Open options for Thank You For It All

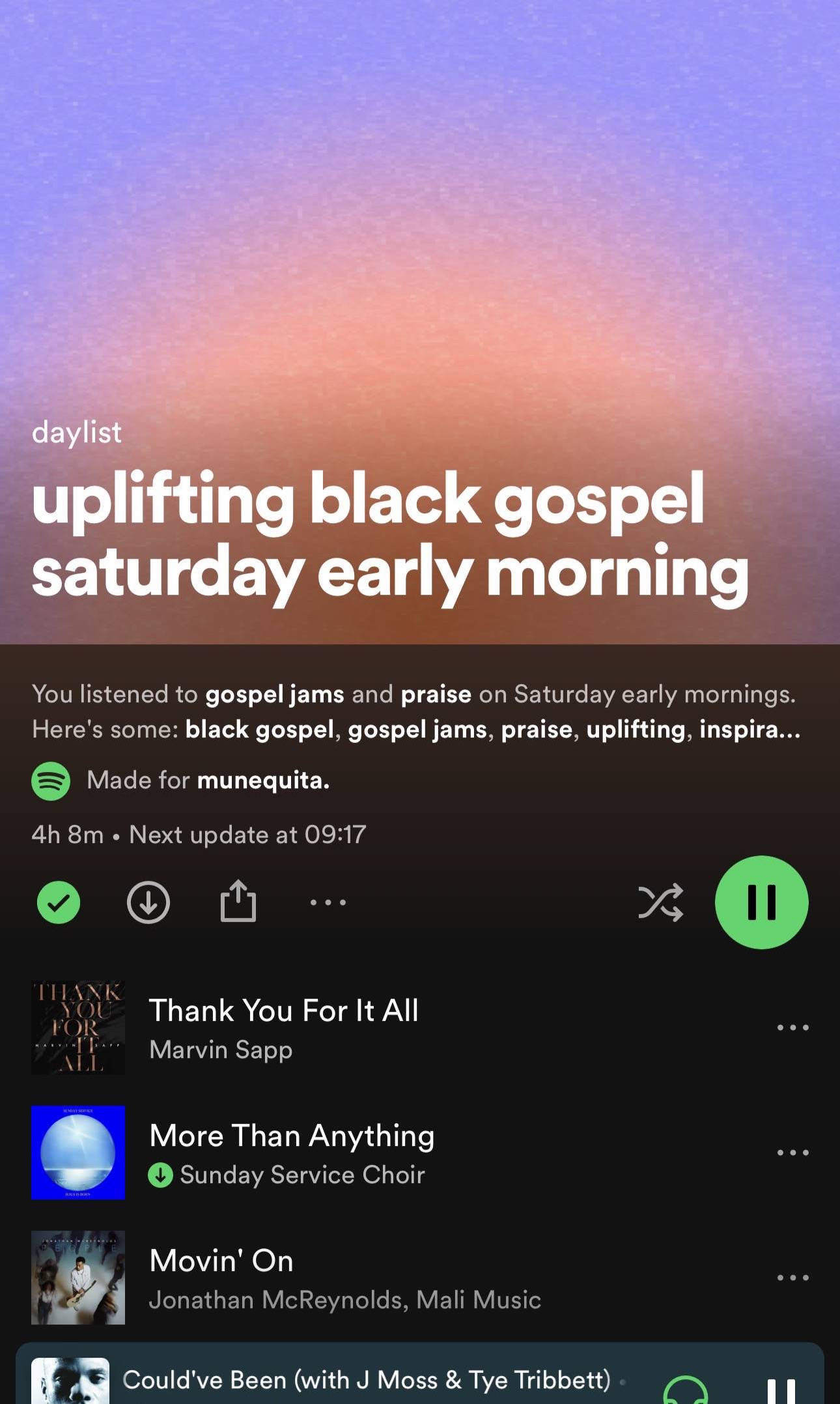[792, 1028]
